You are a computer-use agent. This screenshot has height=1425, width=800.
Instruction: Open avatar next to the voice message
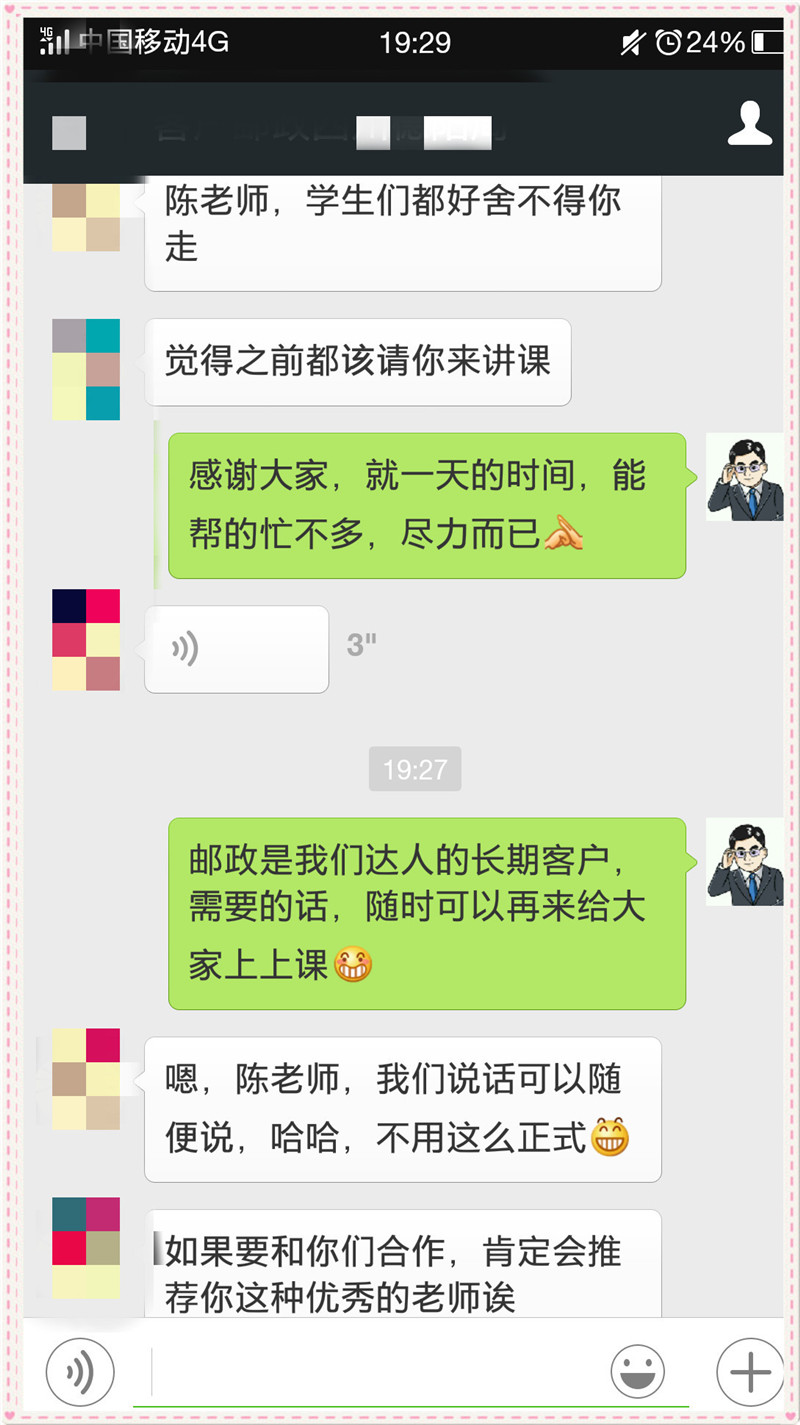(86, 640)
